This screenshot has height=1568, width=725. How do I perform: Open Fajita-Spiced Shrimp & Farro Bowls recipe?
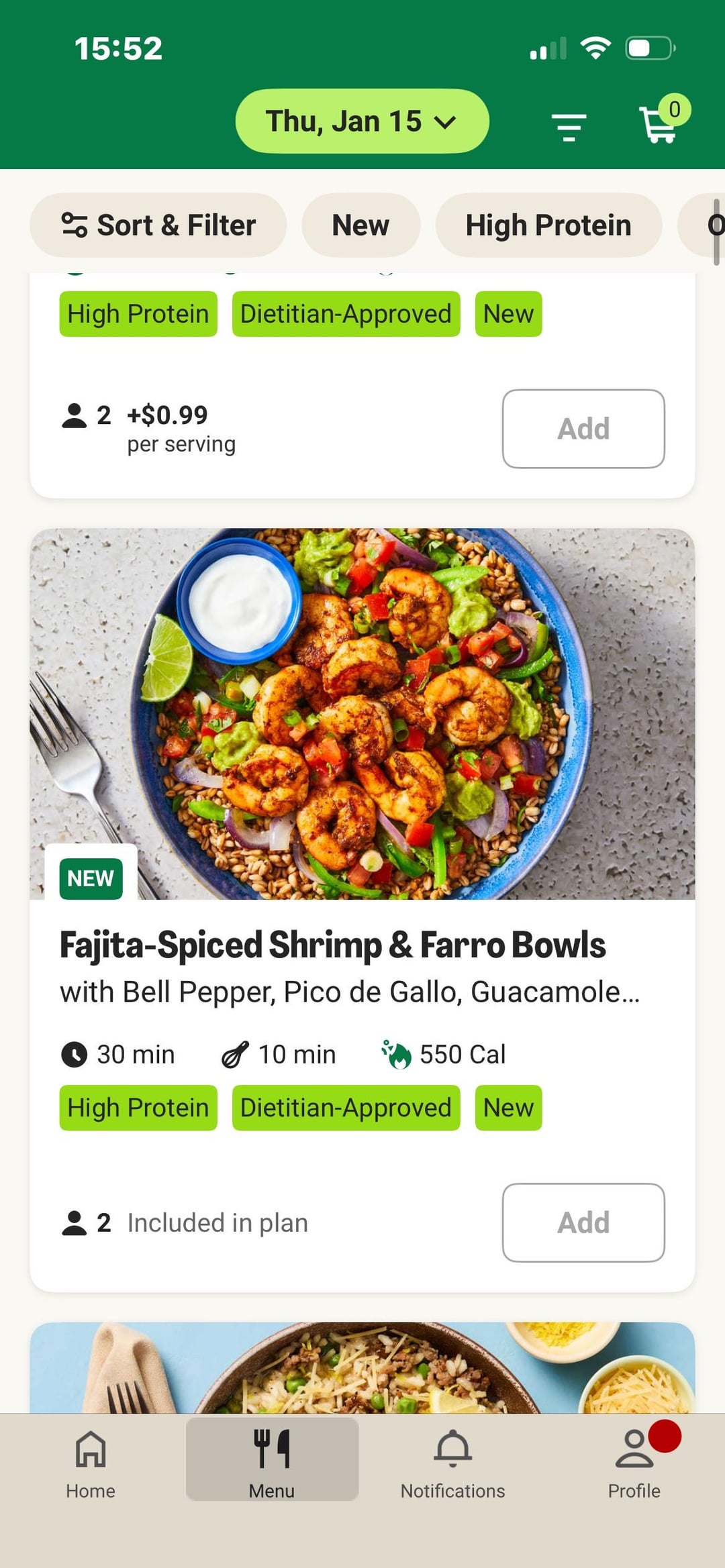tap(332, 945)
